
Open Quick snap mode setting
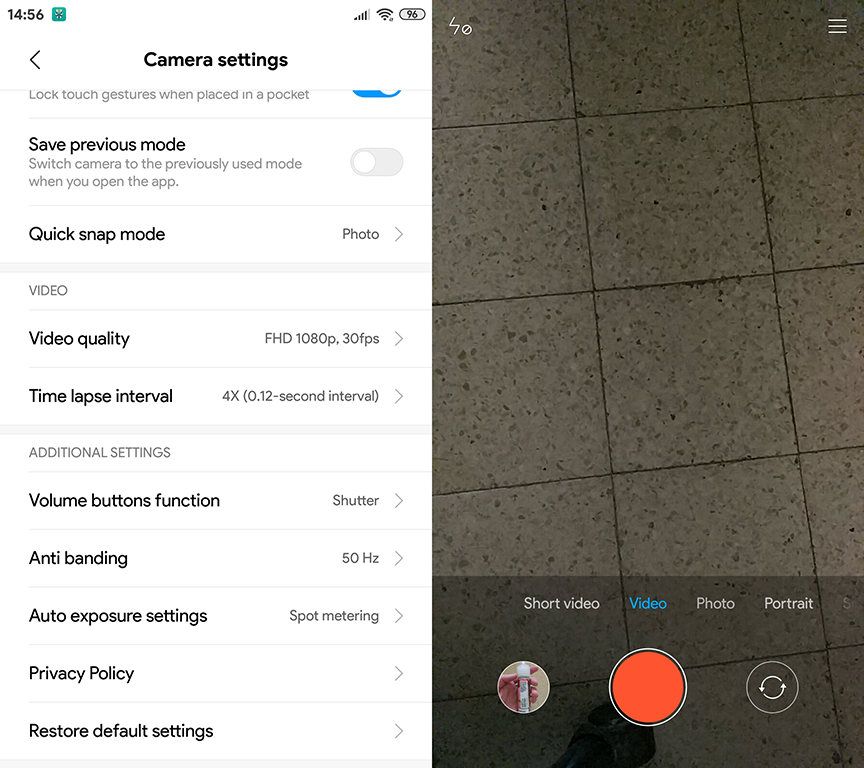click(x=215, y=234)
